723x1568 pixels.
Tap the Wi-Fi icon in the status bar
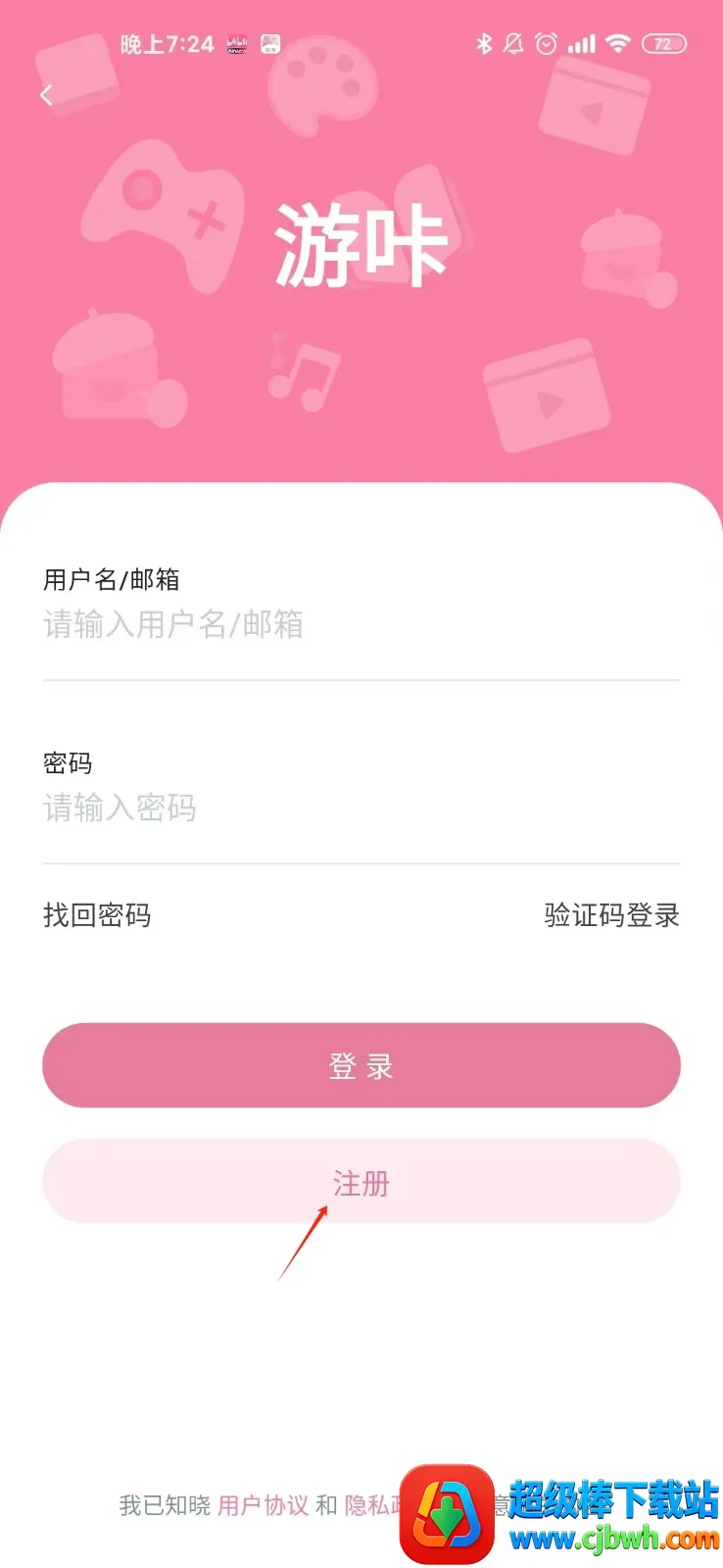[617, 43]
